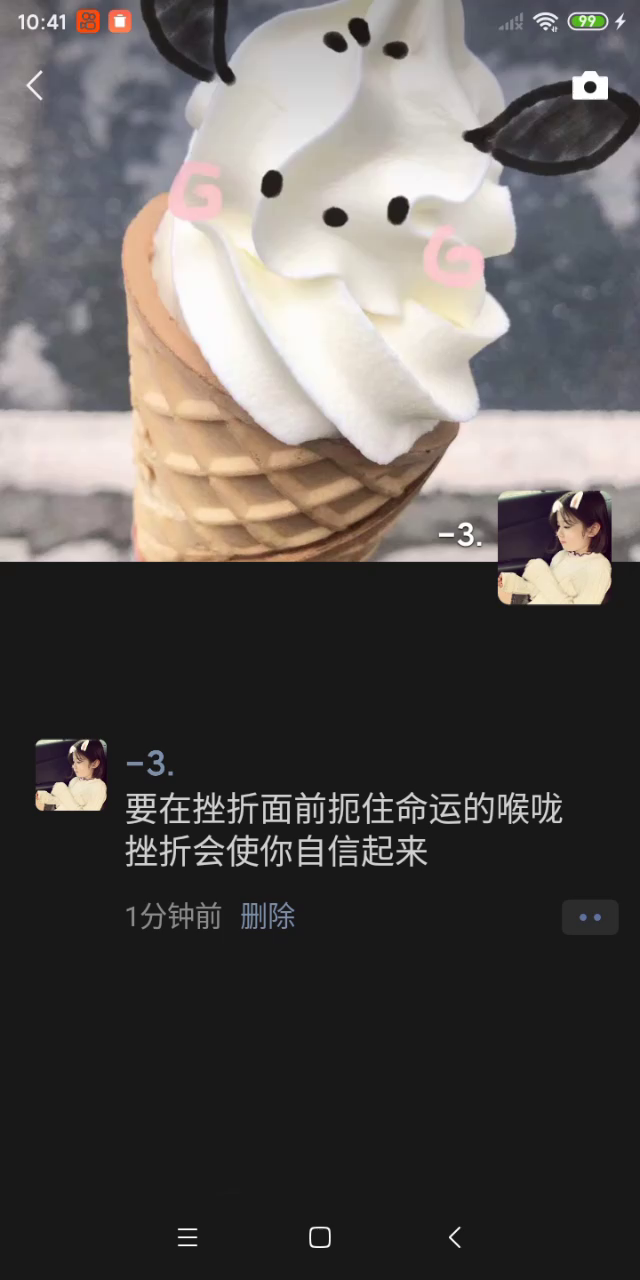Tap the avatar beside the post
Image resolution: width=640 pixels, height=1280 pixels.
click(x=71, y=775)
